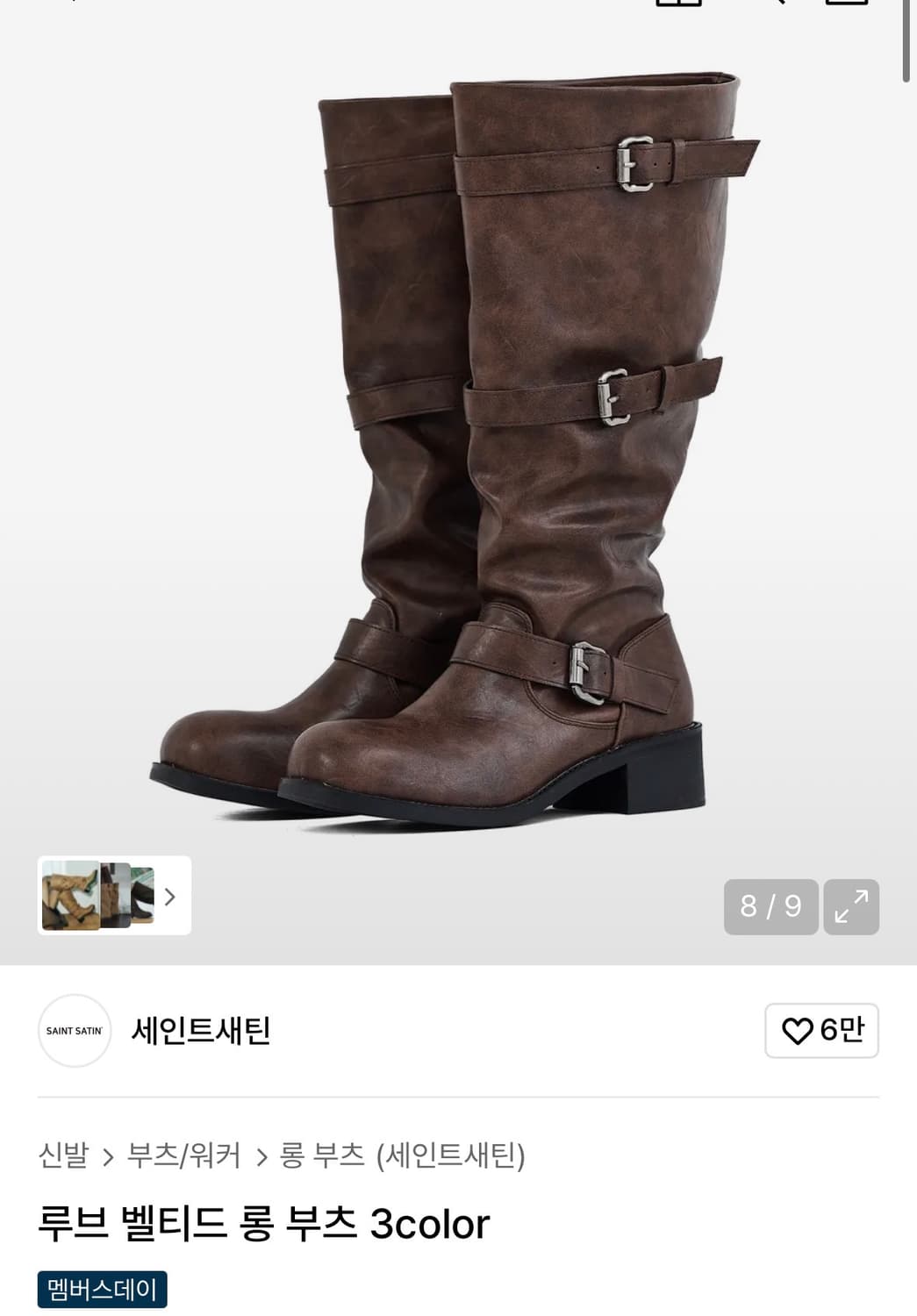
Task: Navigate to the 신발 breadcrumb
Action: tap(64, 1156)
